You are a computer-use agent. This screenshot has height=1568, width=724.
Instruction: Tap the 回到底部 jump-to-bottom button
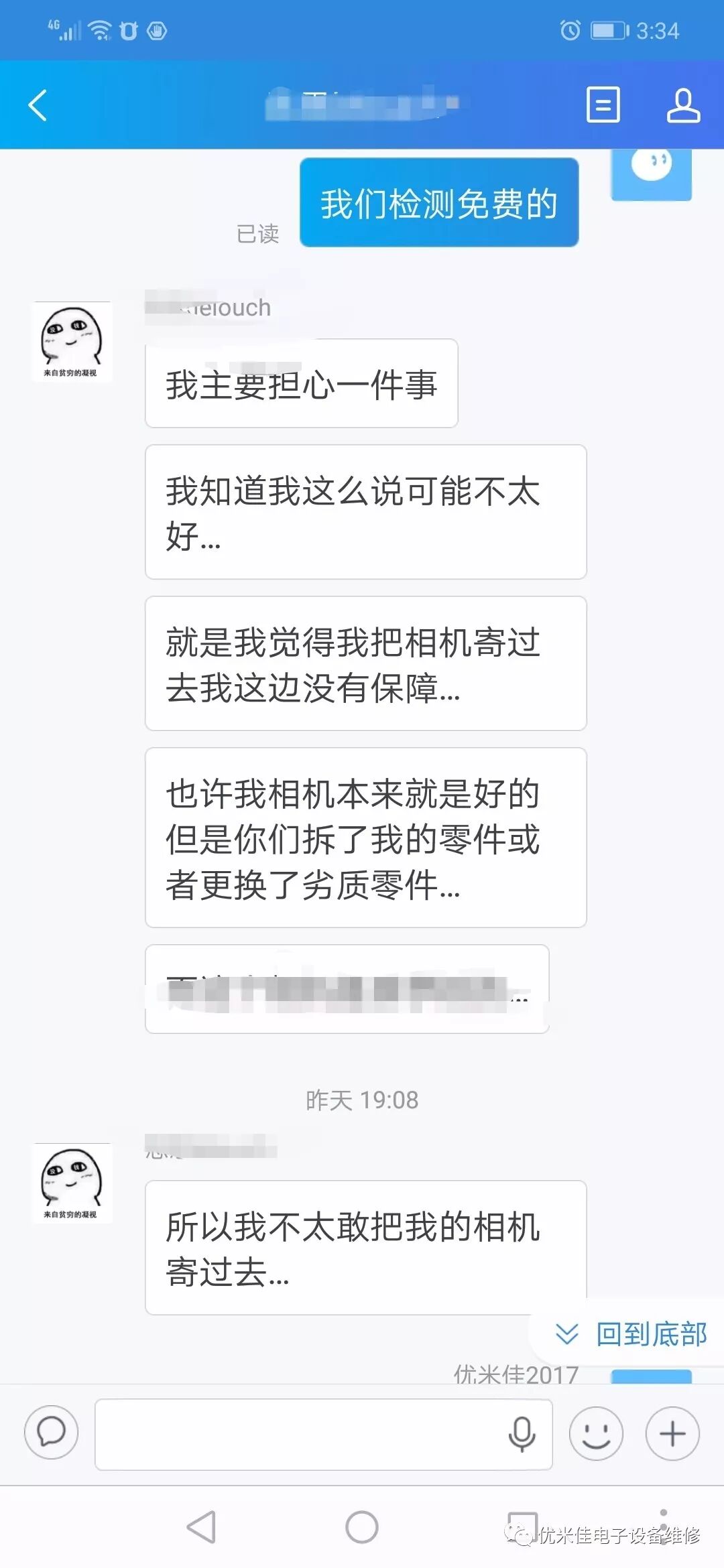631,1334
